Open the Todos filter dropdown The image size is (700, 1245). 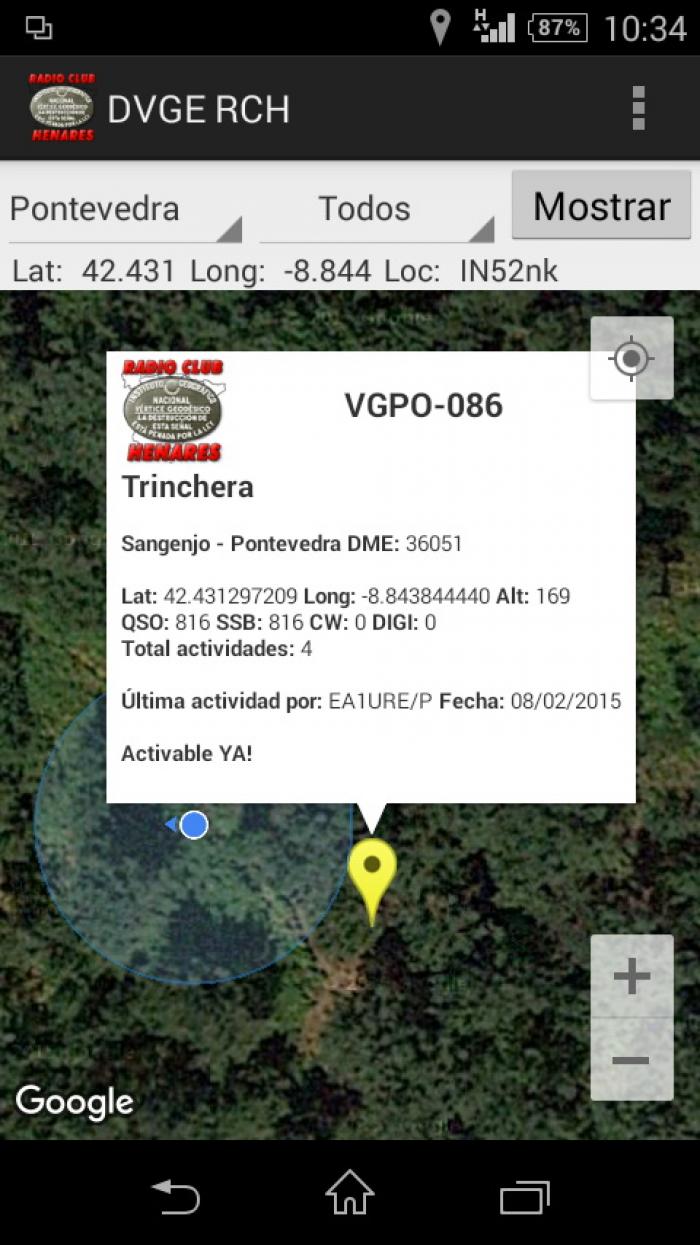377,209
